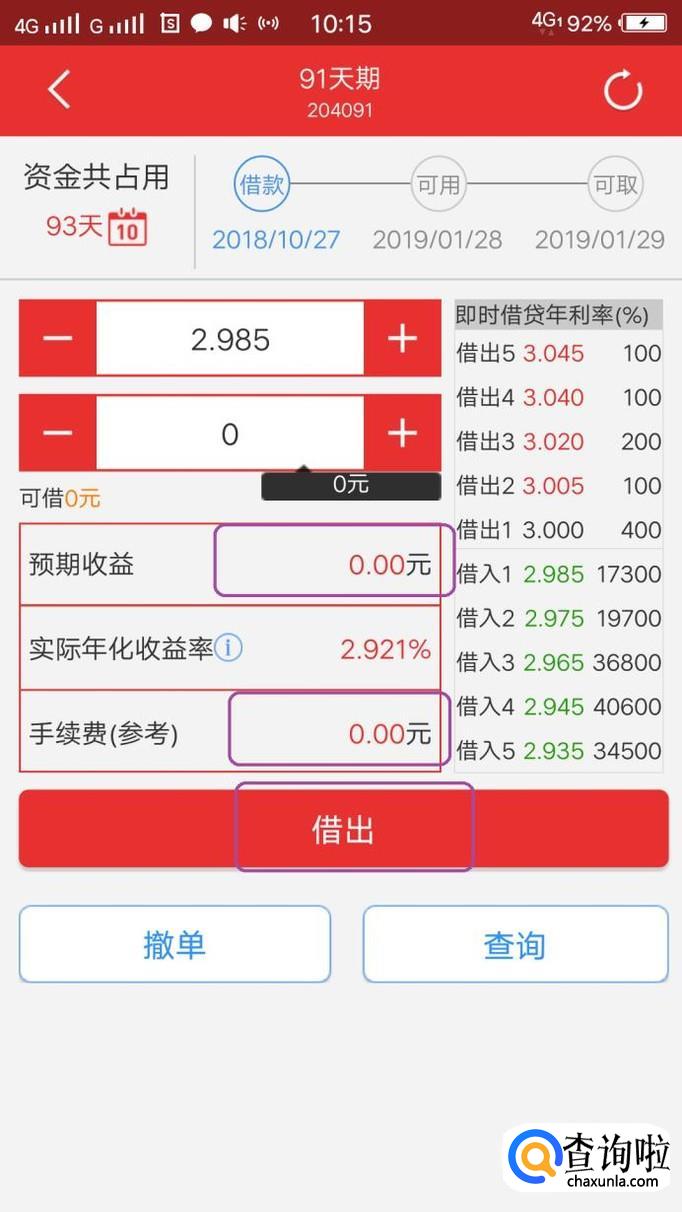682x1212 pixels.
Task: Open 撤单 to cancel orders
Action: [174, 944]
